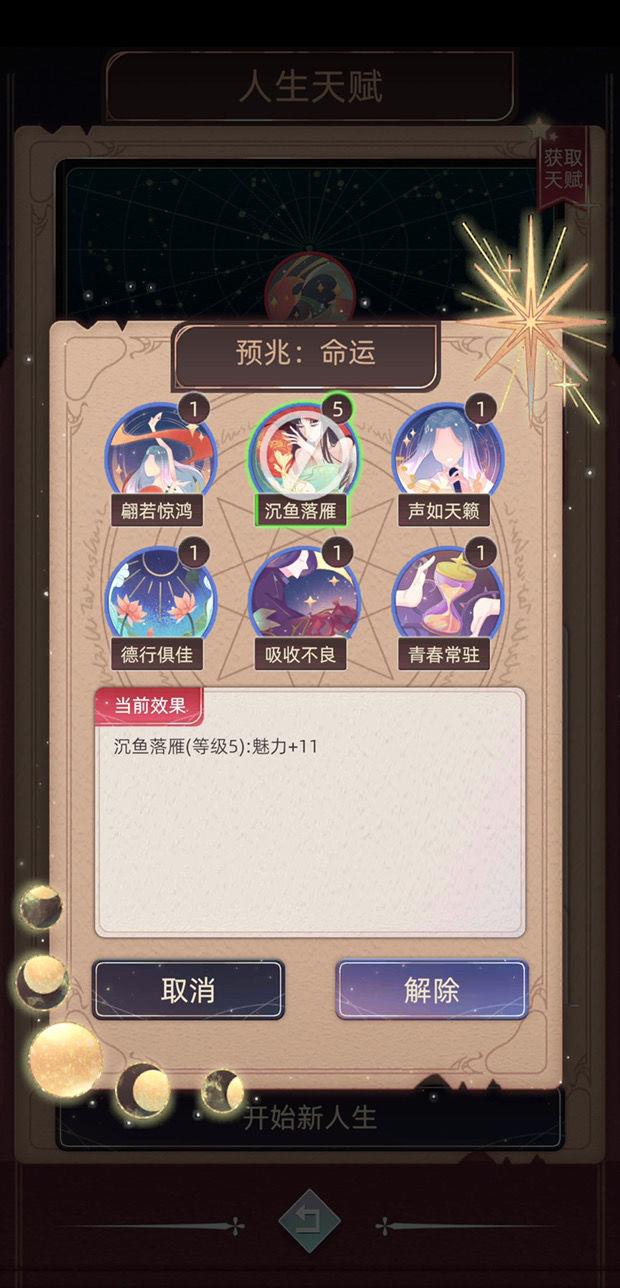Choose the 青春常驻 talent
Viewport: 620px width, 1288px height.
445,598
